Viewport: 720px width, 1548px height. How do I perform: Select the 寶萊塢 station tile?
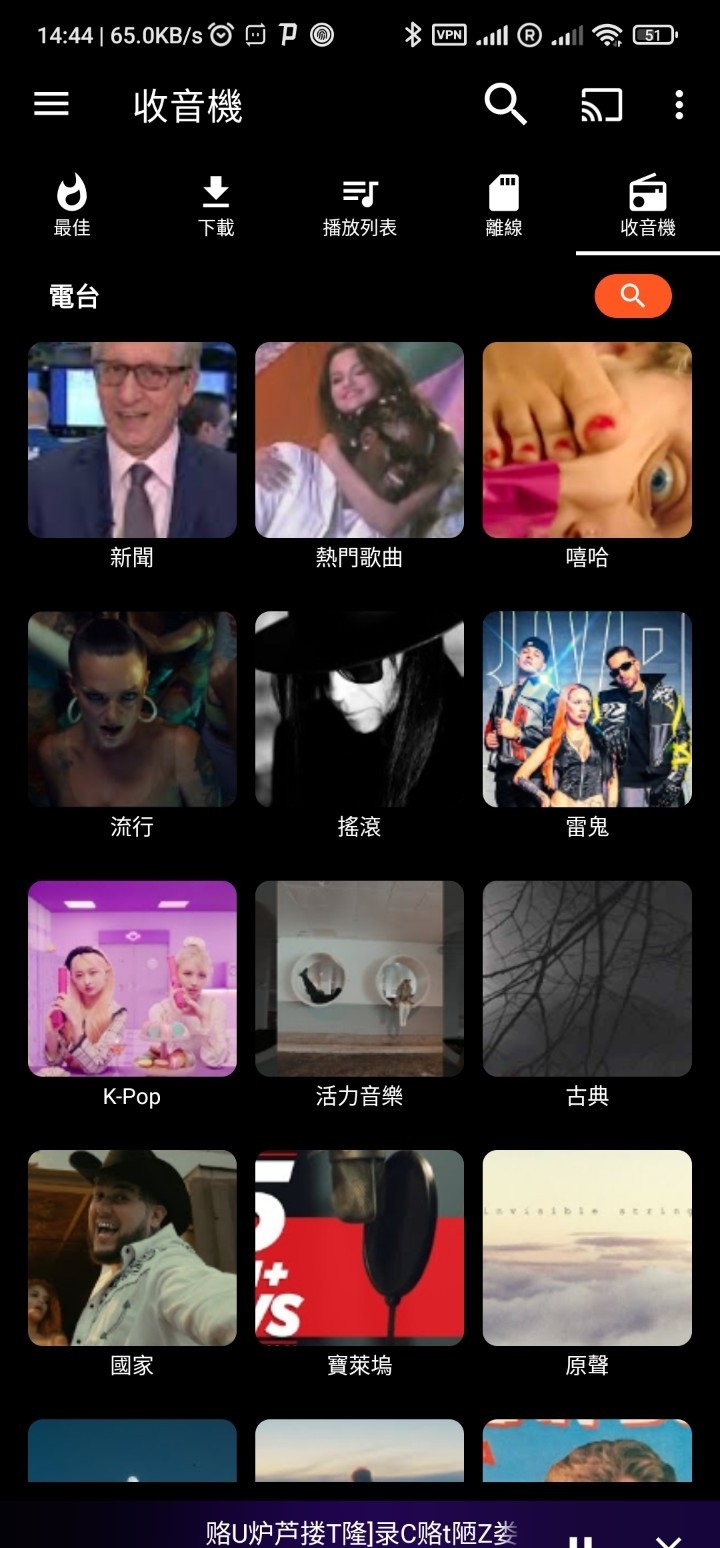tap(359, 1248)
